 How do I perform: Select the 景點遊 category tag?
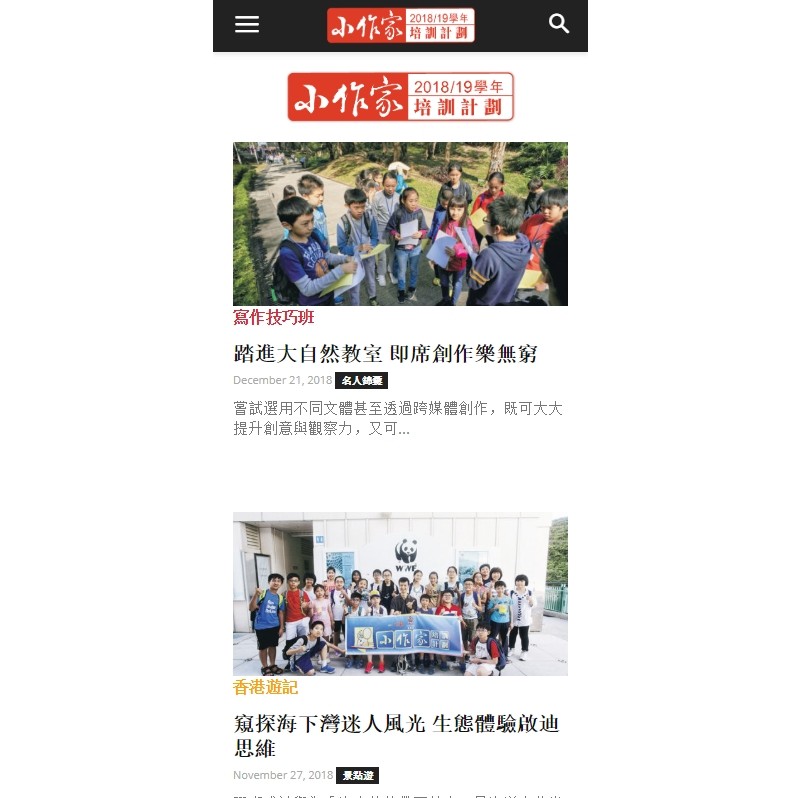tap(358, 775)
